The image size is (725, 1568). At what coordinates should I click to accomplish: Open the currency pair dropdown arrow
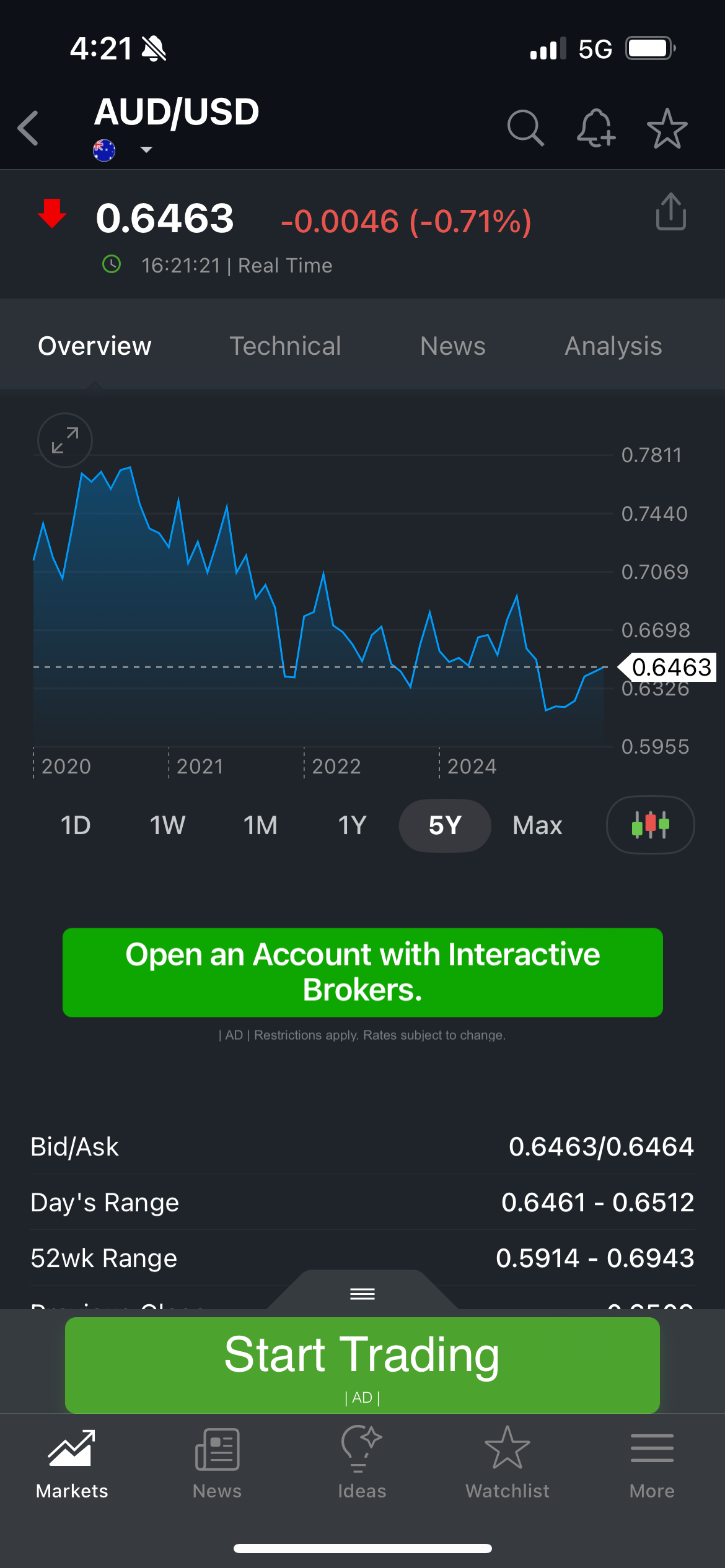pos(146,149)
